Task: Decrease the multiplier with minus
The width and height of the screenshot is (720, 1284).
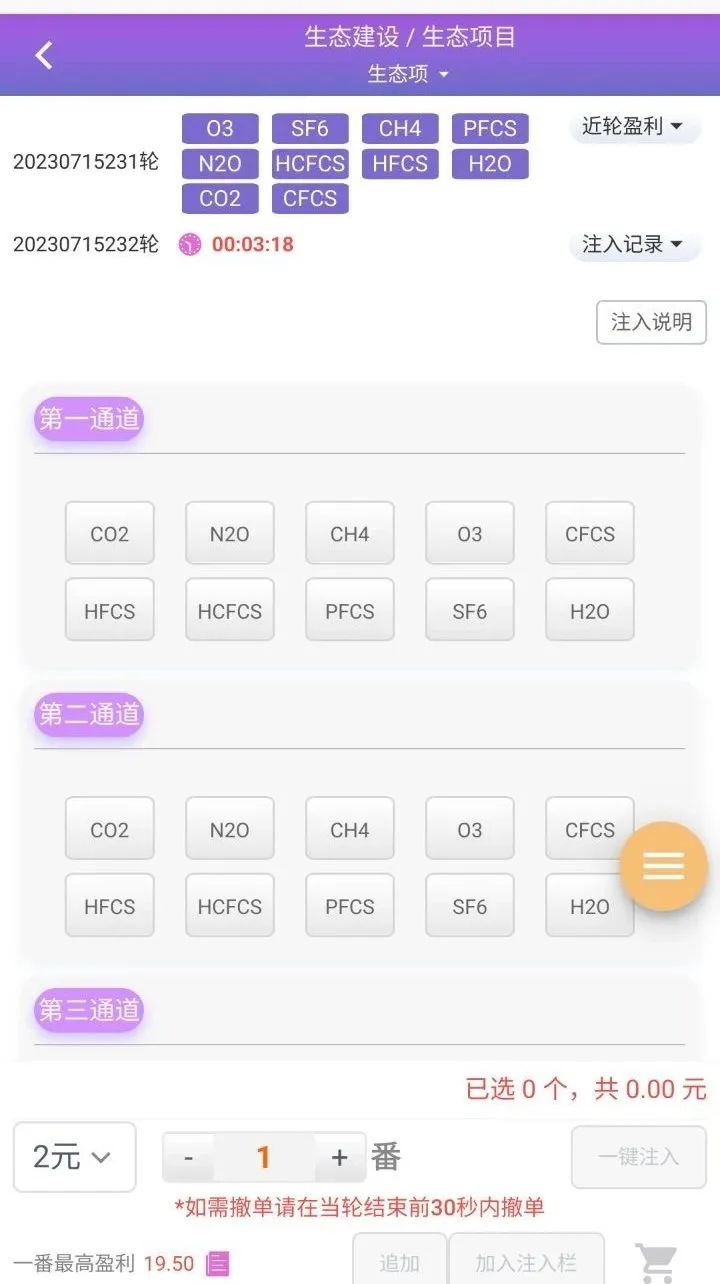Action: tap(189, 1158)
